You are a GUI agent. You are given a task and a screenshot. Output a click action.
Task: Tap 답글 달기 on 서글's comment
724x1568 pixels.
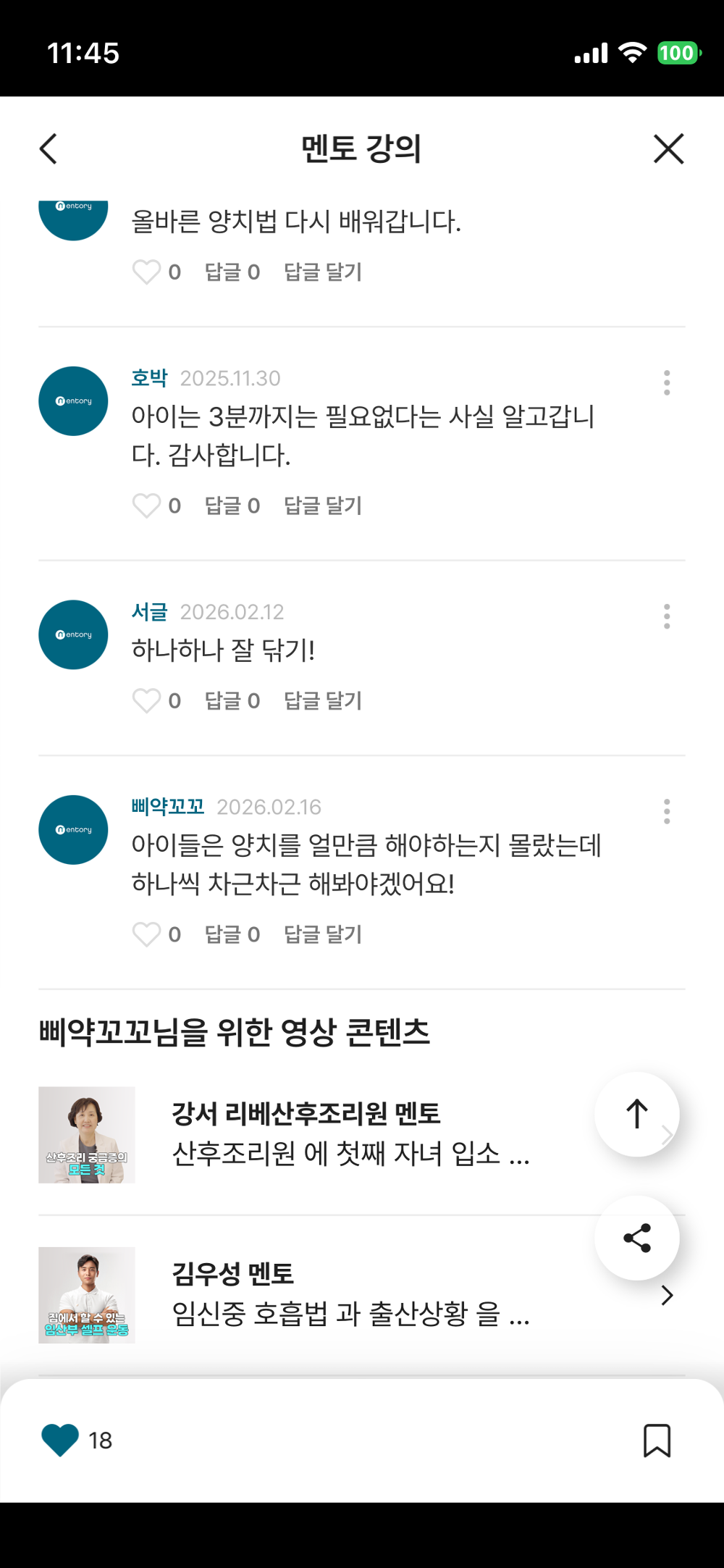click(322, 700)
